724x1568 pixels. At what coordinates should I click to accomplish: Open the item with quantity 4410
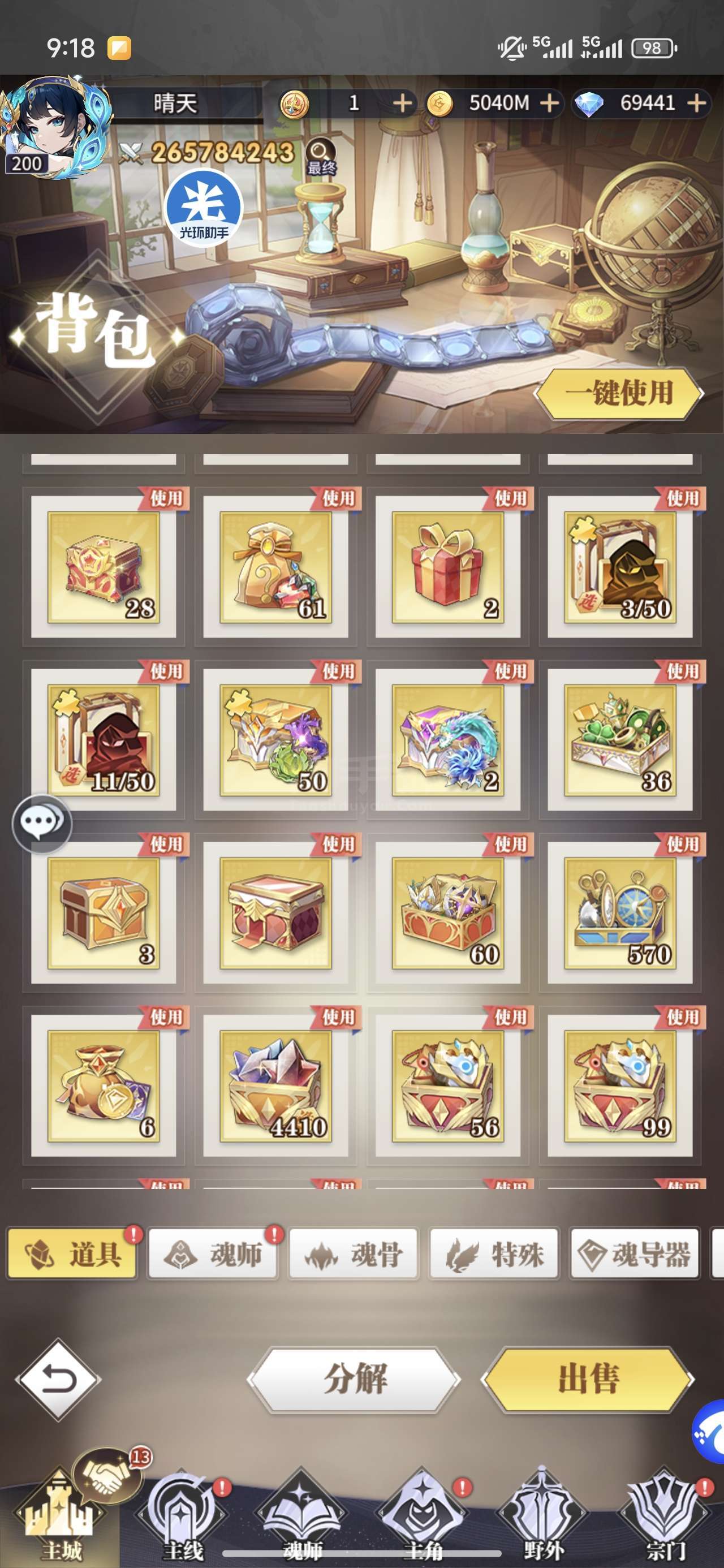276,1084
